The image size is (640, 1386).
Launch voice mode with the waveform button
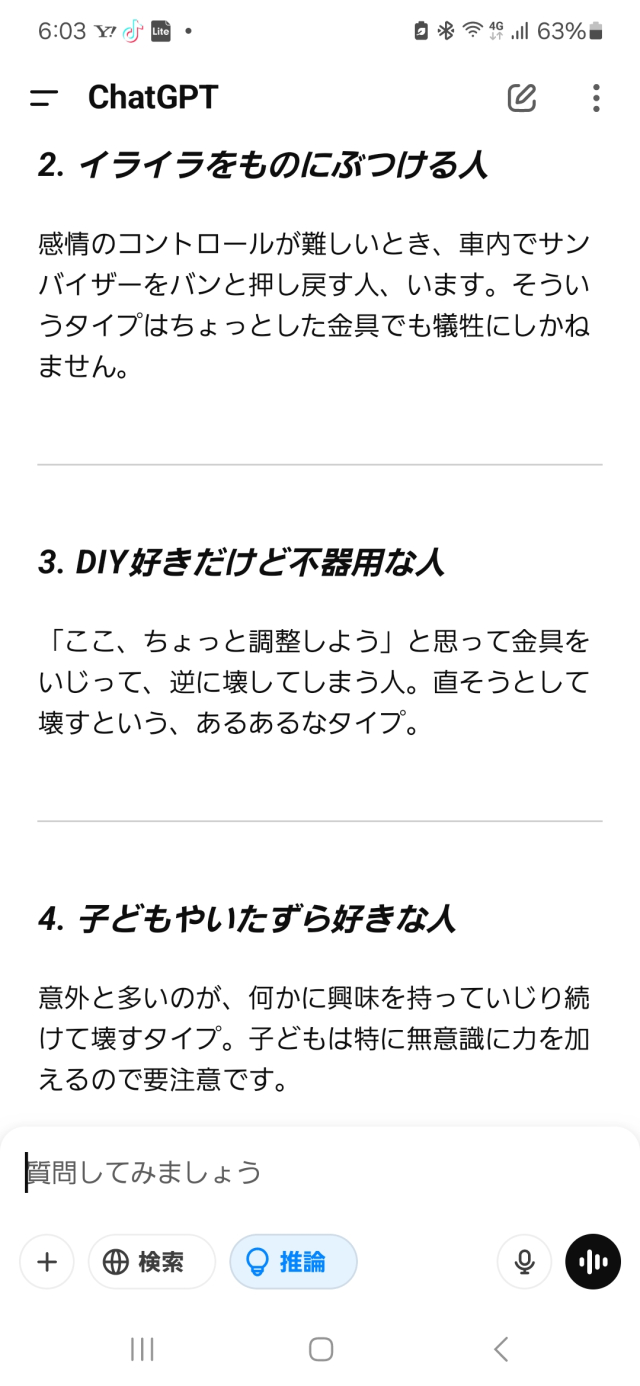coord(593,1262)
